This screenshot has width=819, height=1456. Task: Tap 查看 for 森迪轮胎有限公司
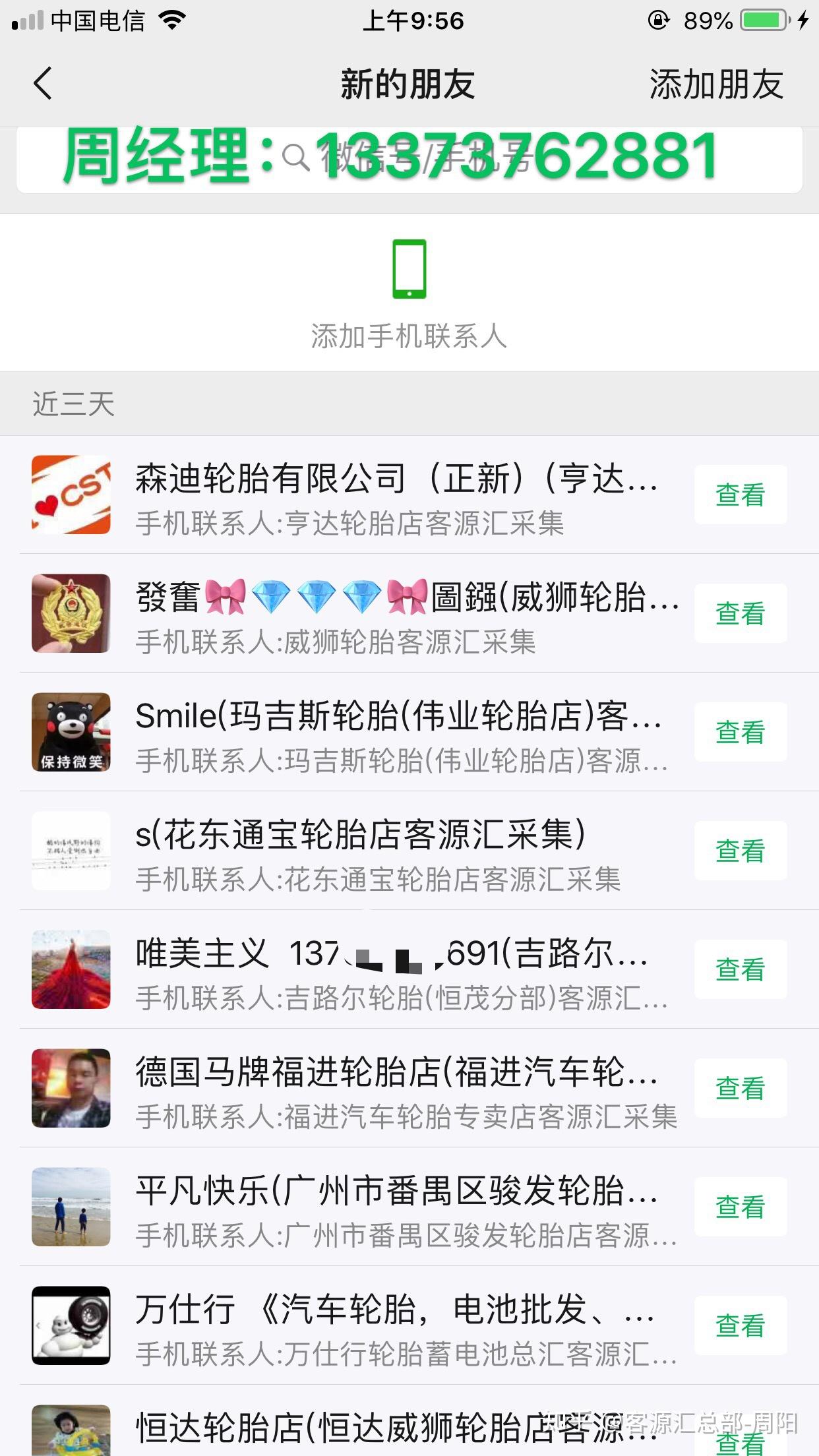[740, 495]
